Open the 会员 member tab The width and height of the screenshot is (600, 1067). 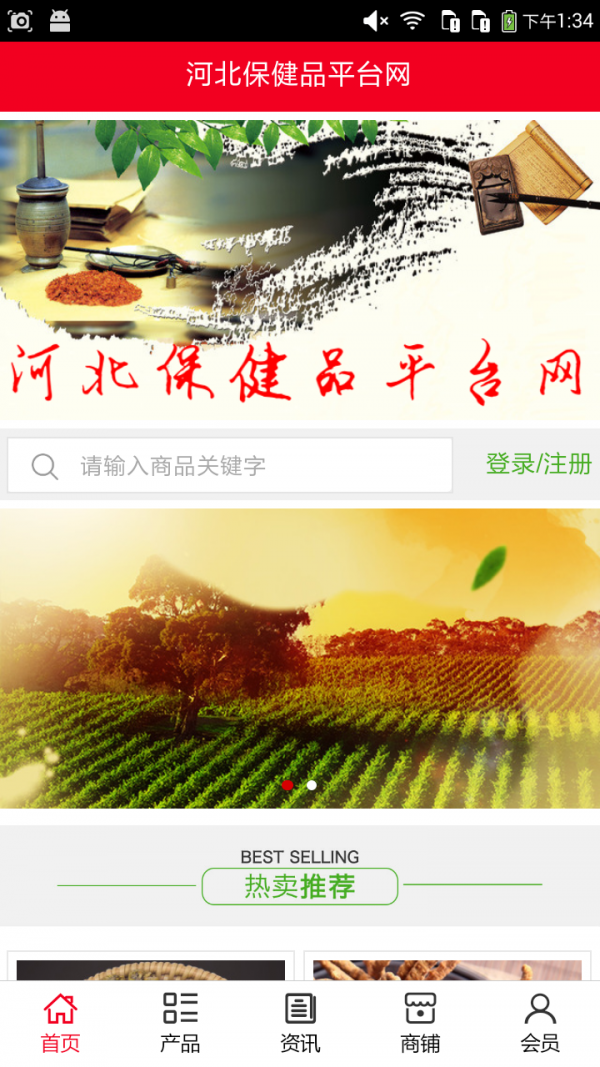click(540, 1023)
